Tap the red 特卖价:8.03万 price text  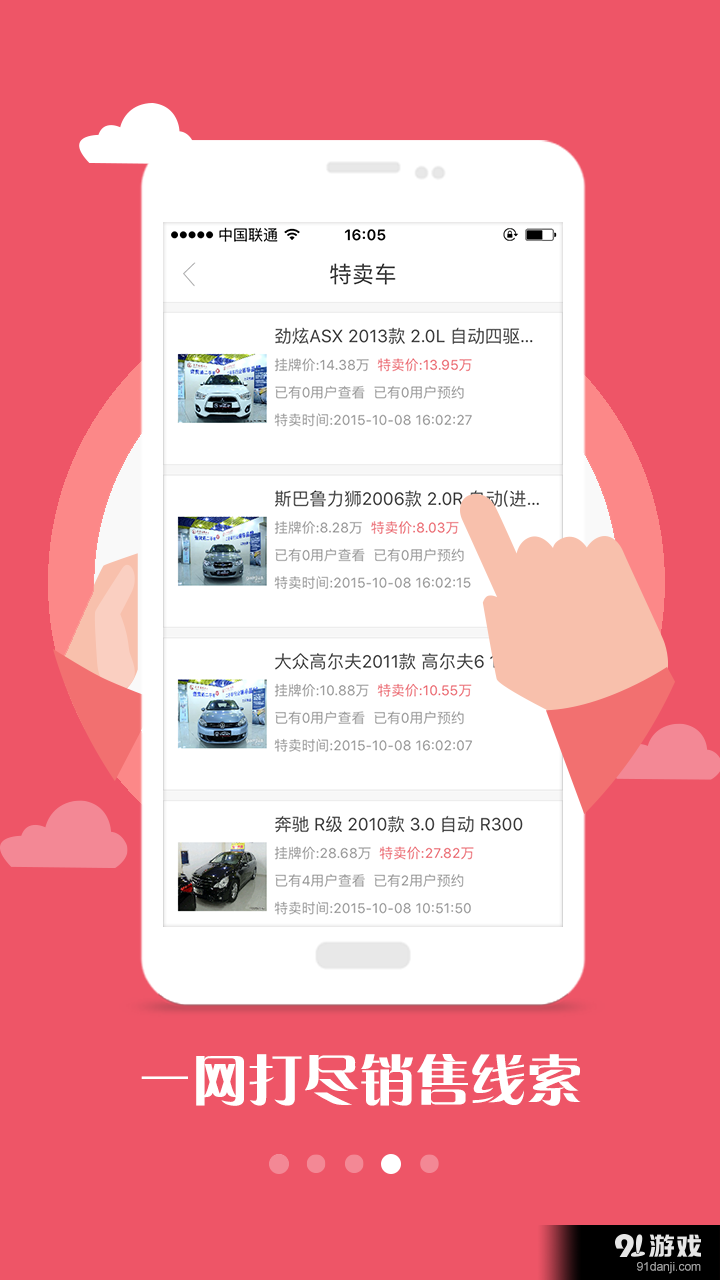click(413, 528)
